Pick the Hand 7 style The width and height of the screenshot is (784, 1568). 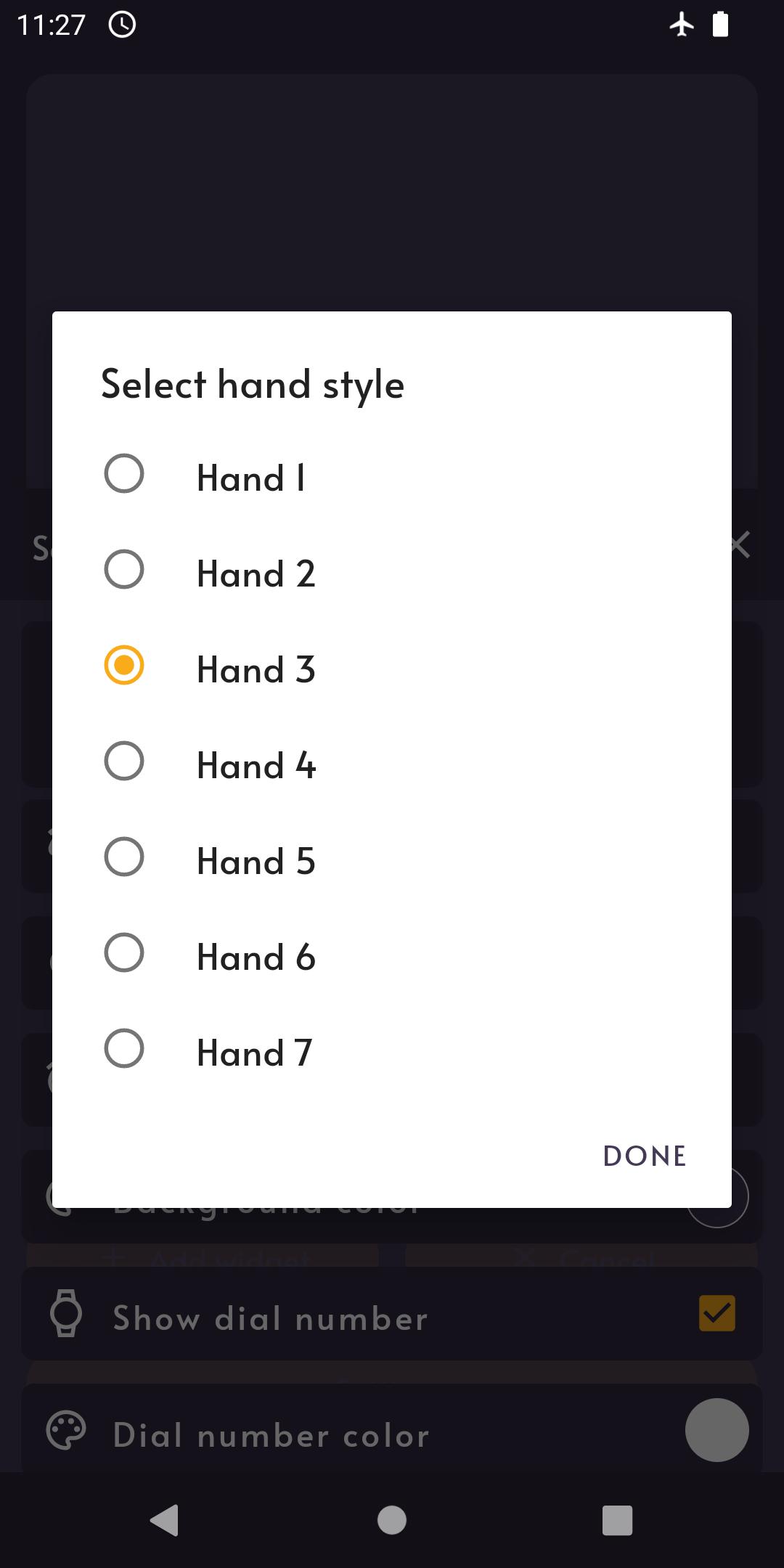coord(392,1051)
